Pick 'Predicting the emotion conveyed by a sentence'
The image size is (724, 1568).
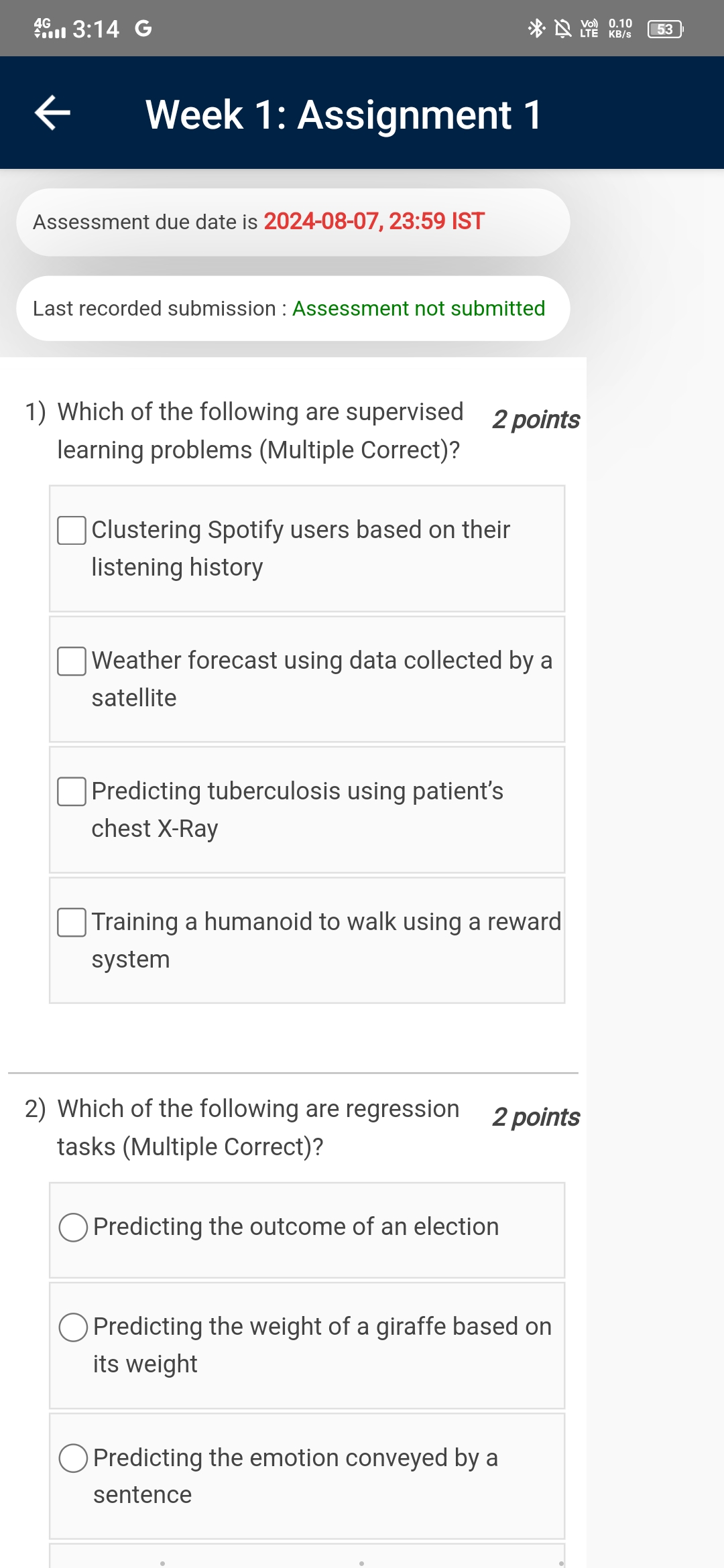click(x=73, y=1458)
